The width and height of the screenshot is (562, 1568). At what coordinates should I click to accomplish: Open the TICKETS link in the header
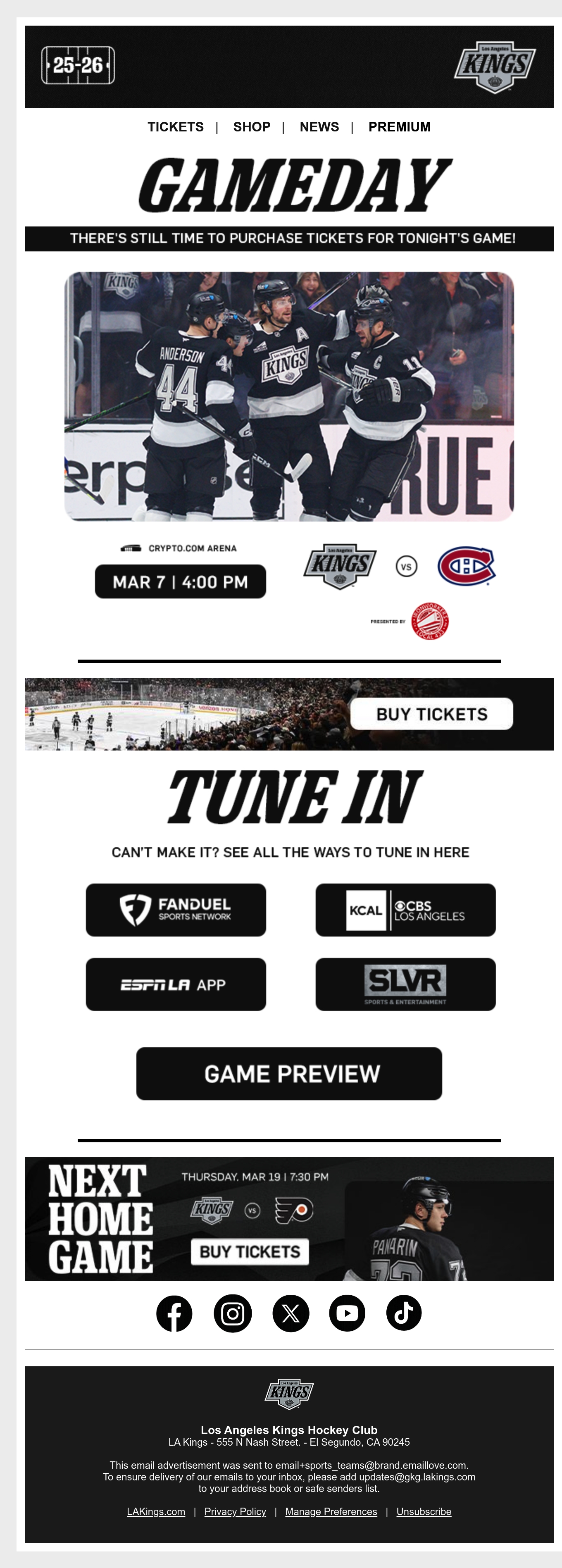[175, 126]
